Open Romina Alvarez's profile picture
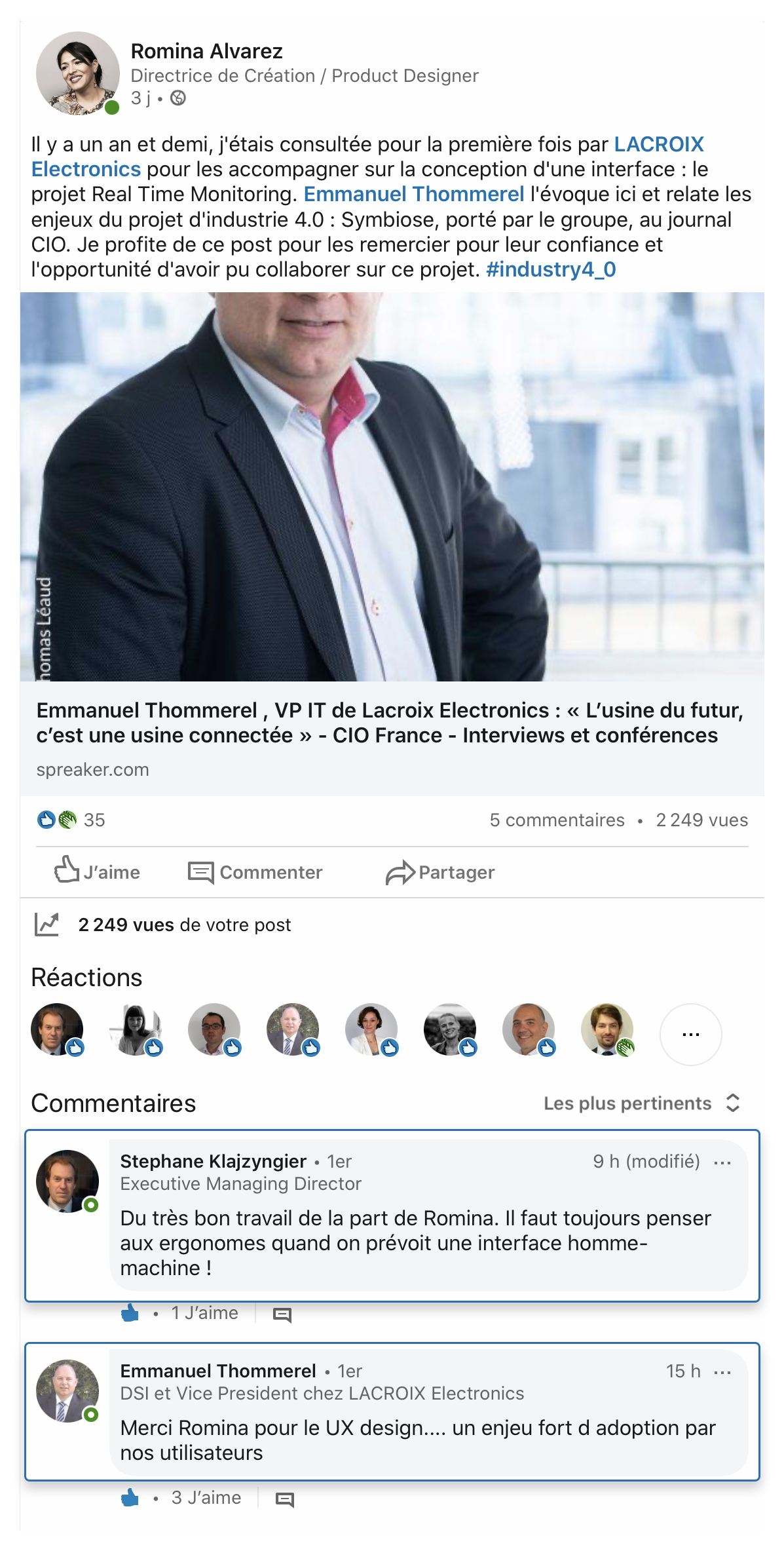The image size is (784, 1549). pos(77,73)
